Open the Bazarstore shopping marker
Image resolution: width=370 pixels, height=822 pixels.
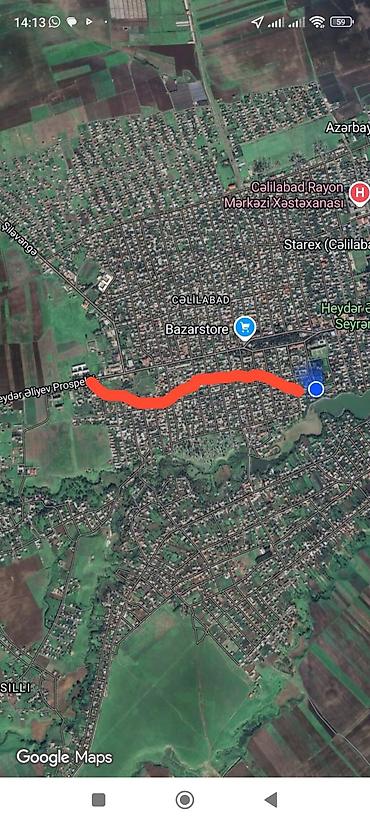click(x=245, y=328)
